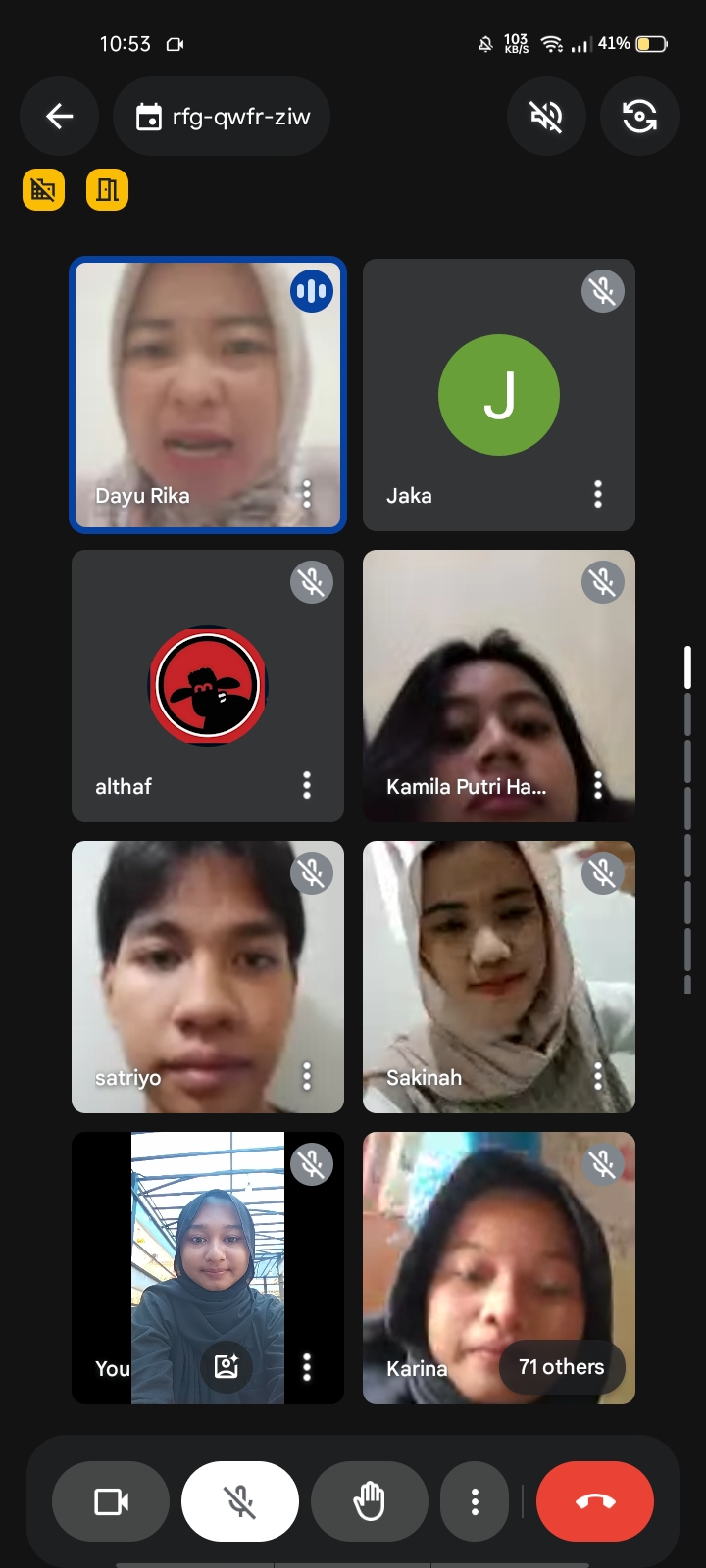
Task: Open meeting details for rfg-qwfr-ziw
Action: (x=223, y=117)
